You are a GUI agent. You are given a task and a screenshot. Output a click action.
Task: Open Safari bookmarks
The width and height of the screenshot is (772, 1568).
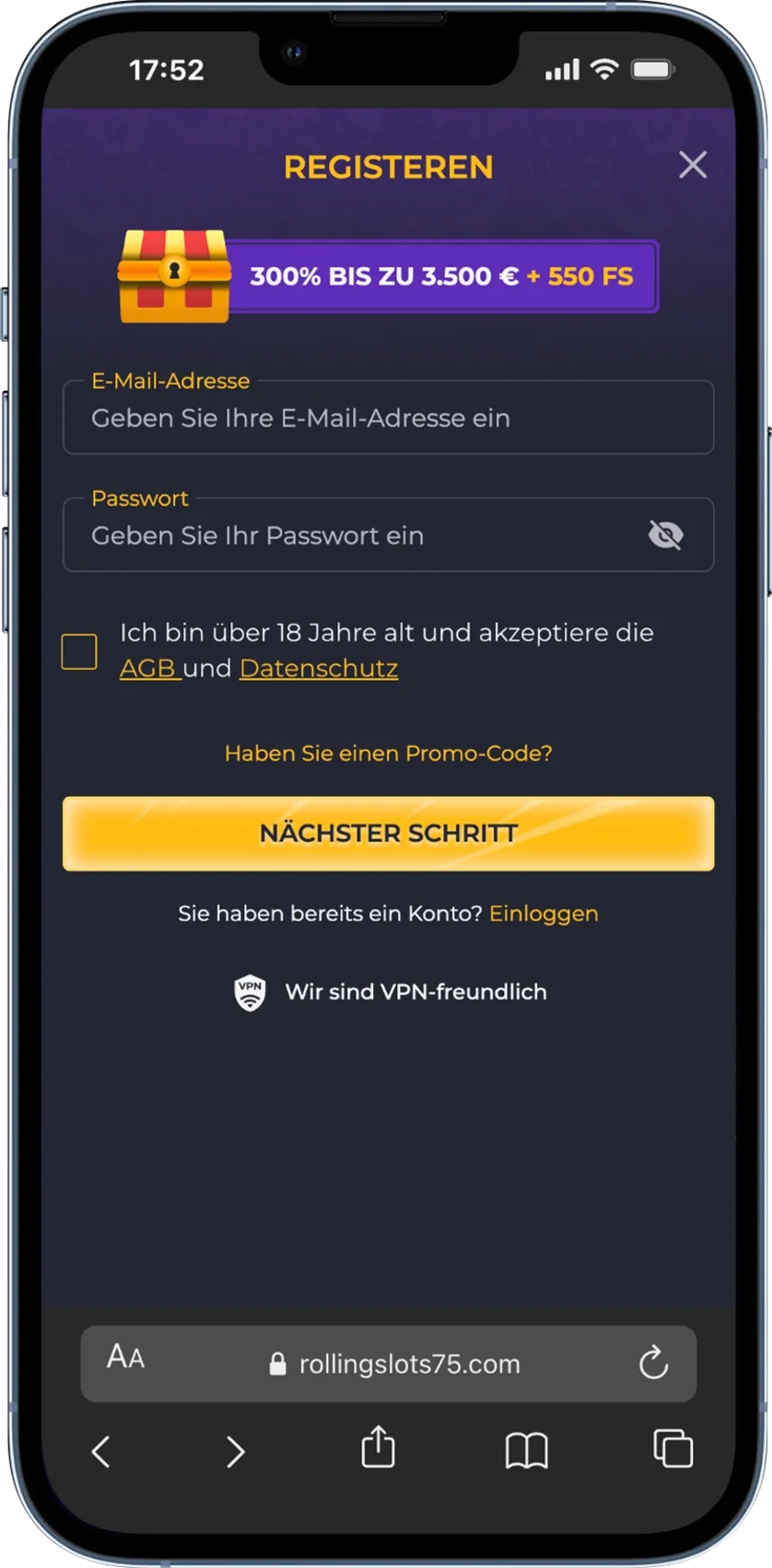click(526, 1450)
